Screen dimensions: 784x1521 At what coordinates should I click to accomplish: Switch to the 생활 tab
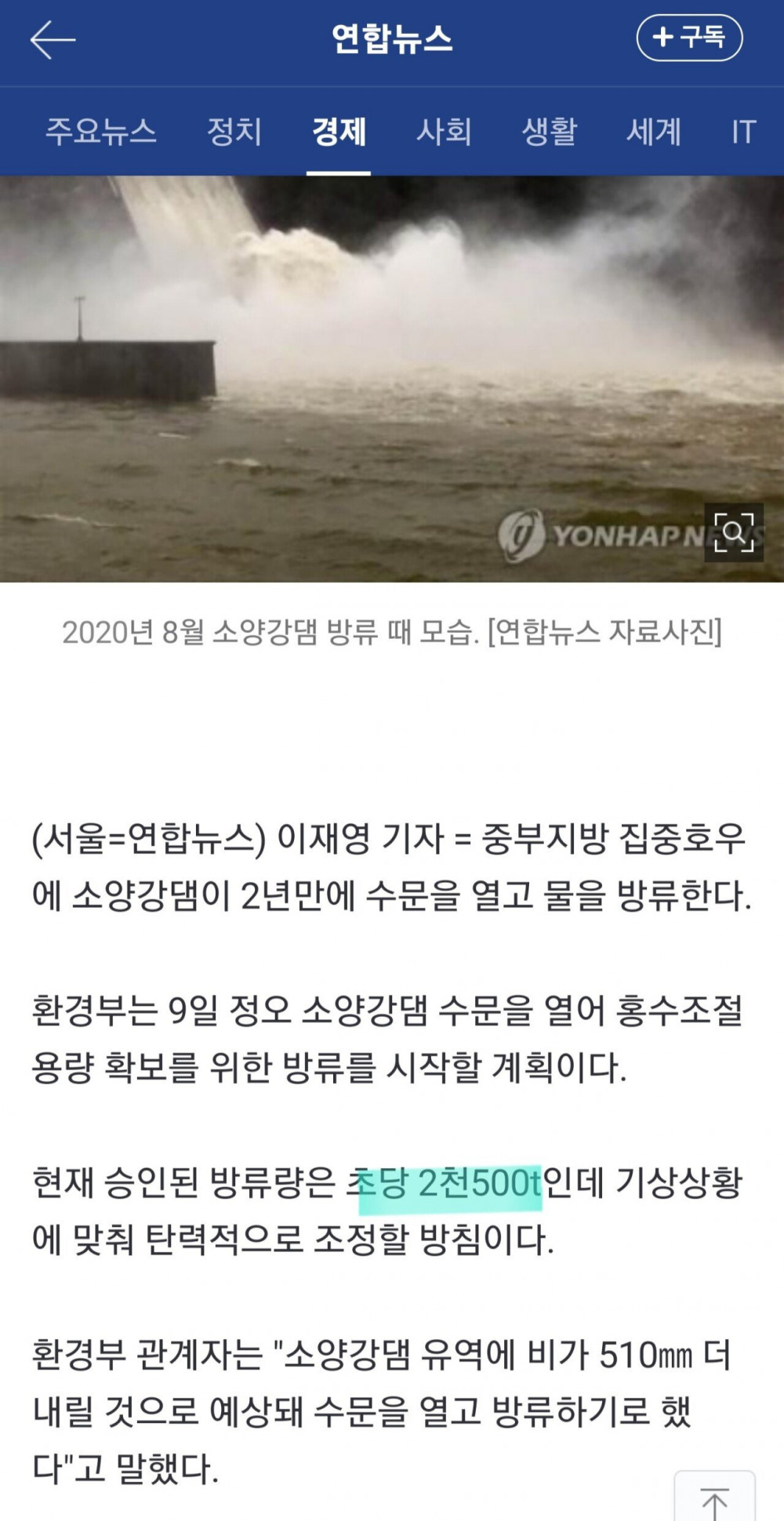point(550,131)
